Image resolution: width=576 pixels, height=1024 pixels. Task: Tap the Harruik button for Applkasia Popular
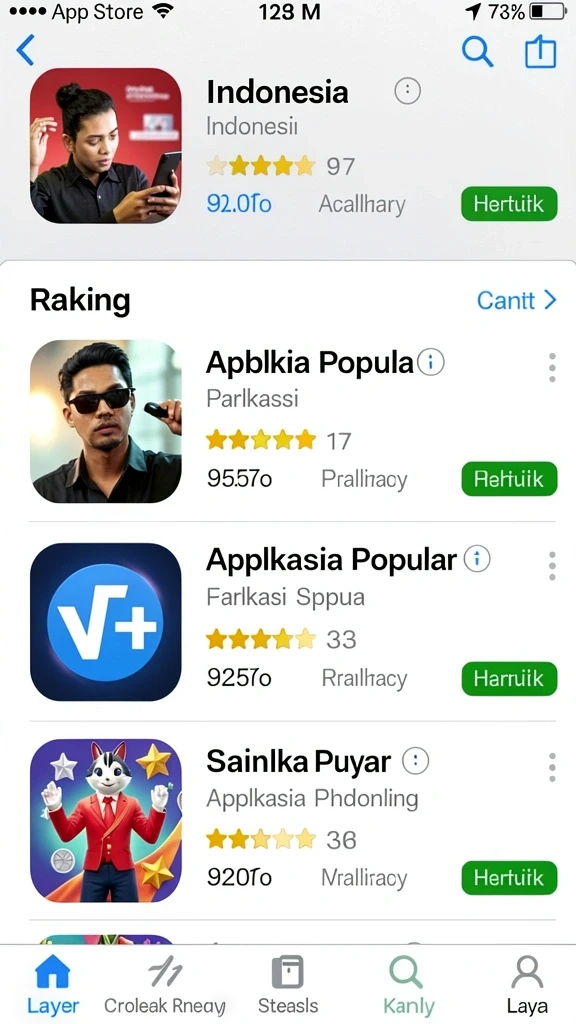click(x=509, y=679)
